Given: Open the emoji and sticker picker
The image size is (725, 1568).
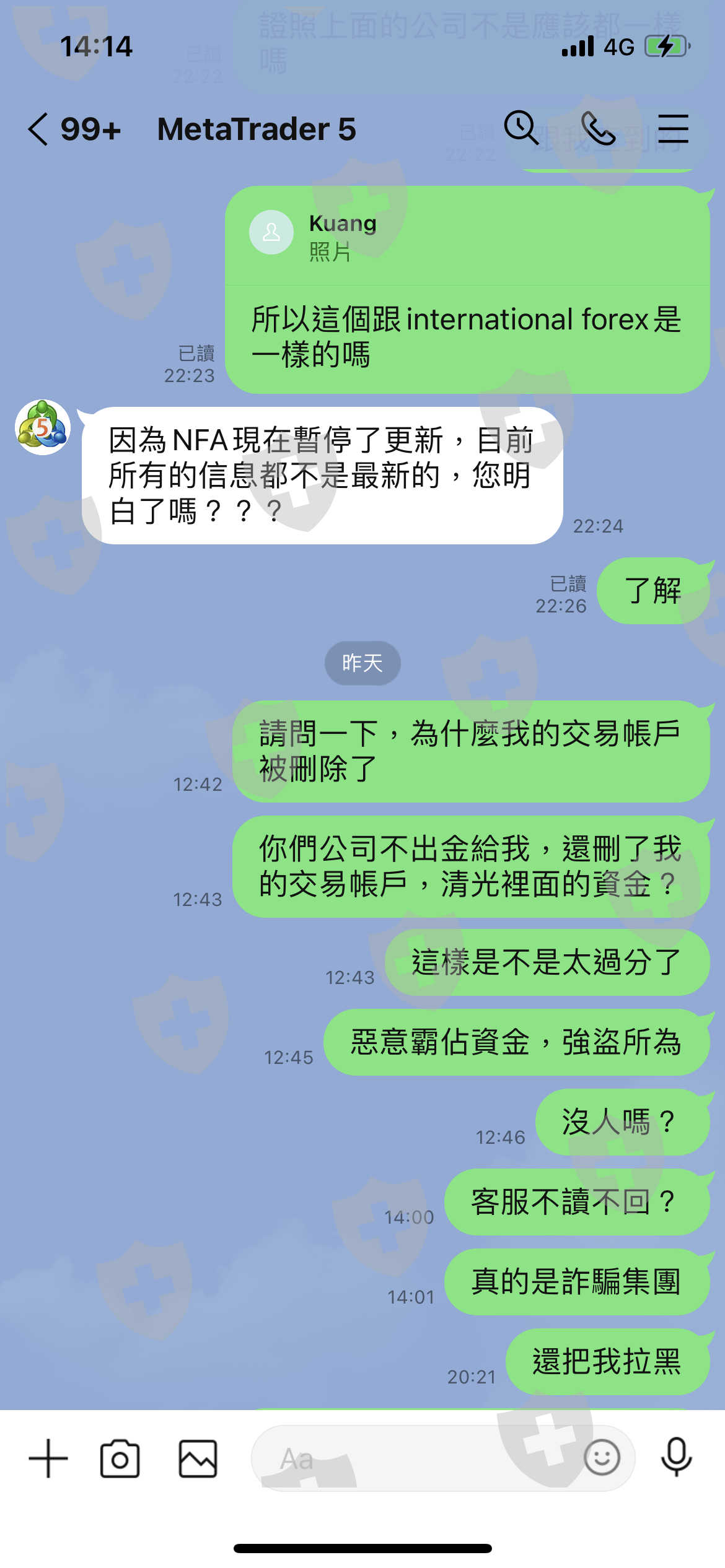Looking at the screenshot, I should point(602,1457).
